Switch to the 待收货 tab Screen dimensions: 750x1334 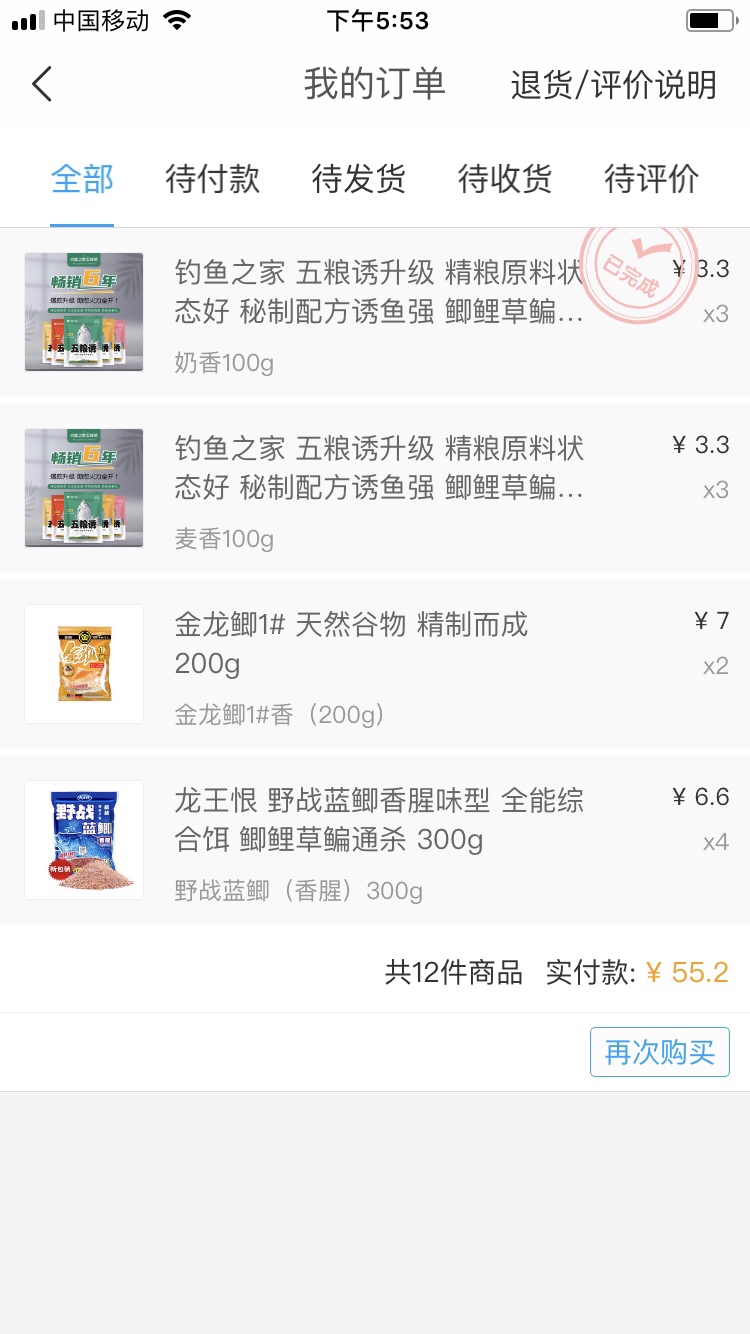click(x=504, y=178)
